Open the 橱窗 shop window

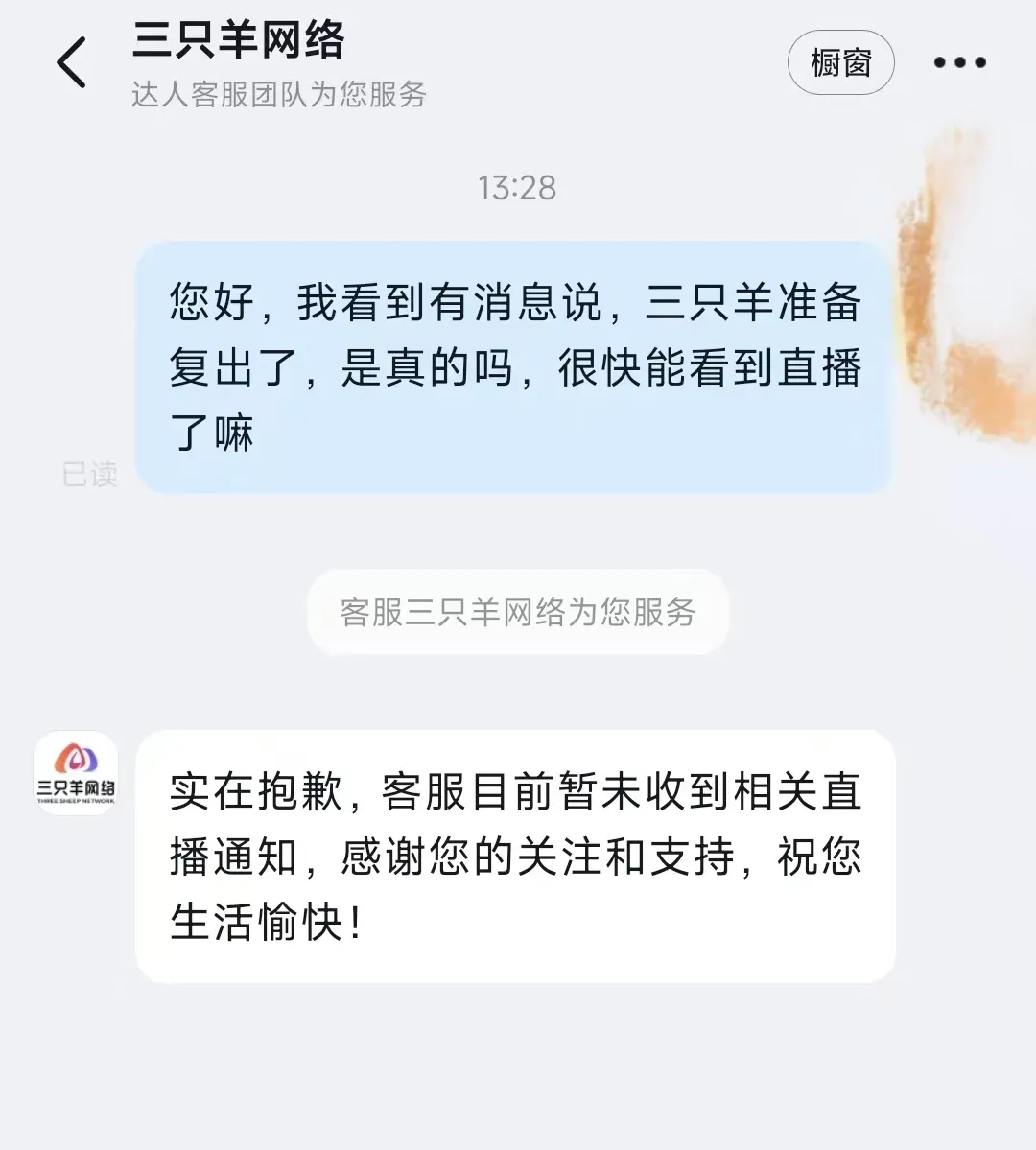click(840, 63)
